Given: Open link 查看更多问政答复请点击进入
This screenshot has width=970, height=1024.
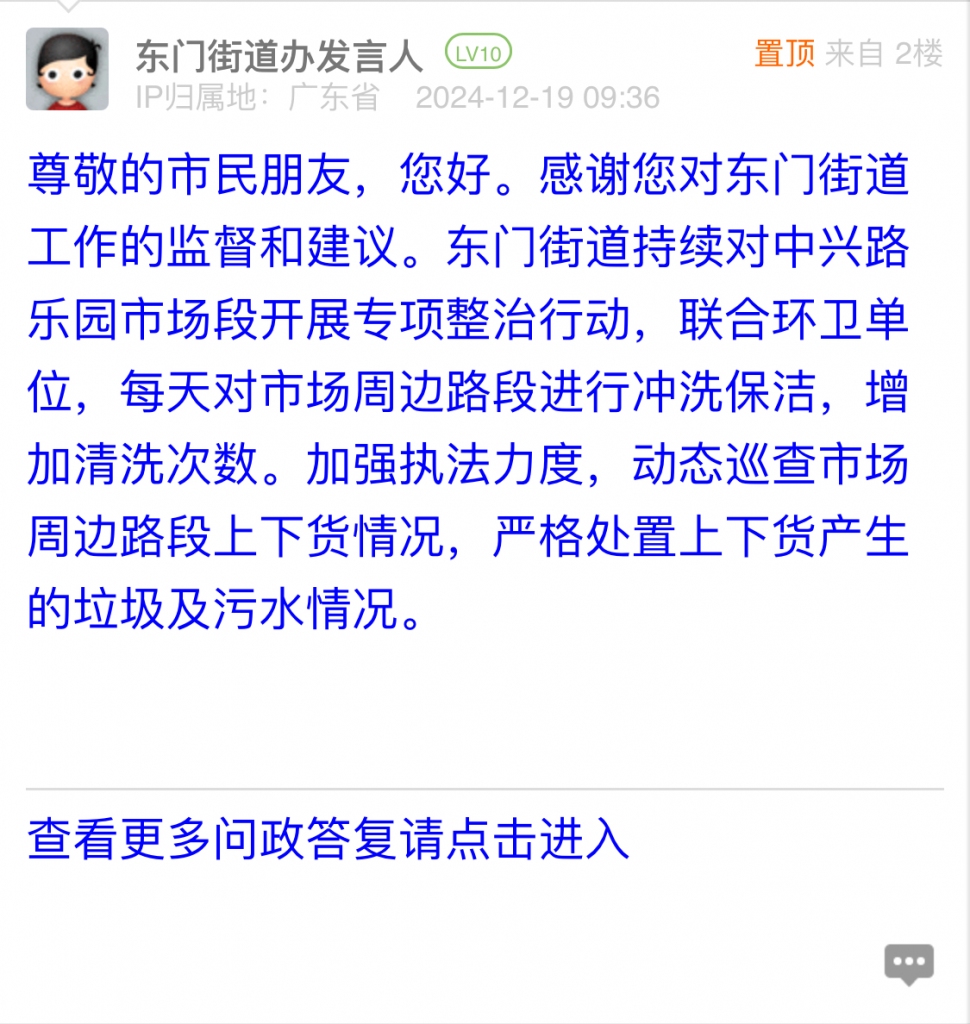Looking at the screenshot, I should pos(329,840).
